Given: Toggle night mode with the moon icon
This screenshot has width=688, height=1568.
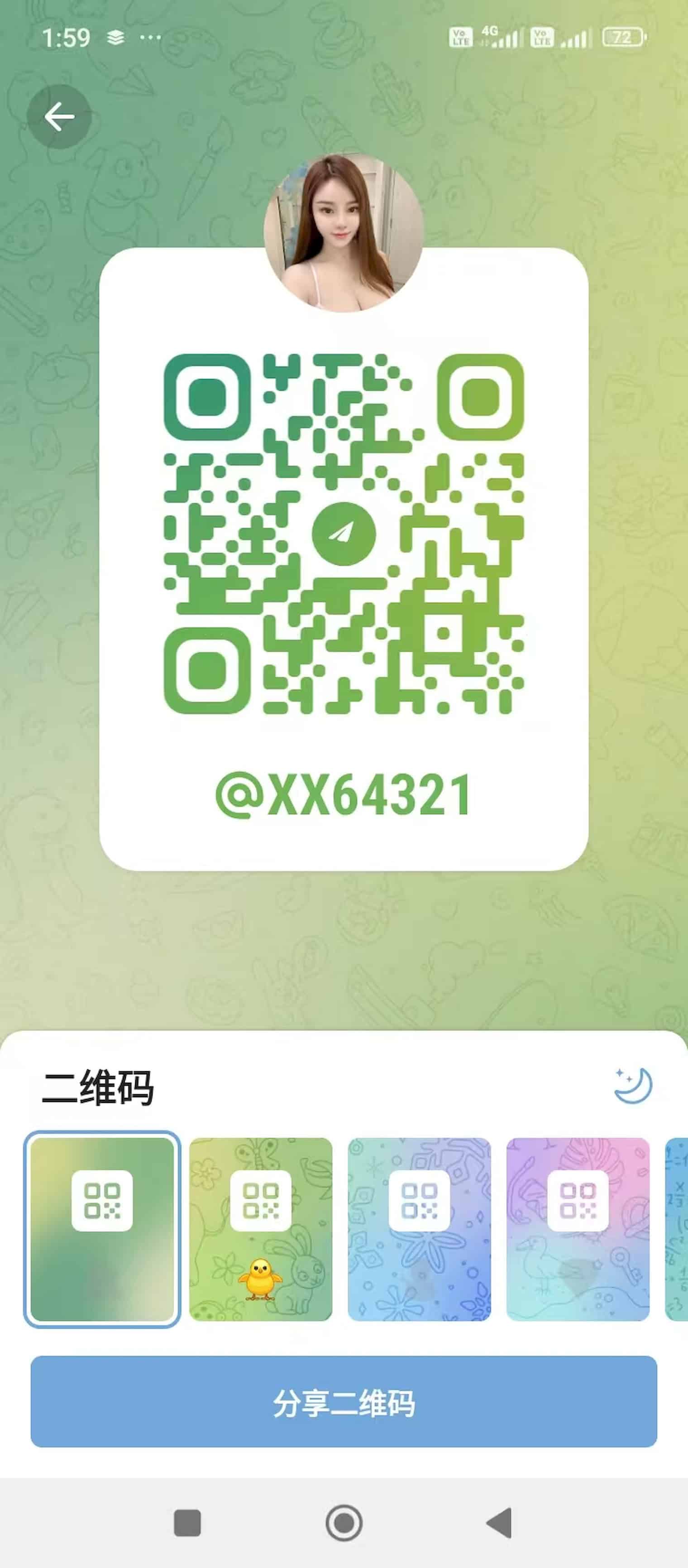Looking at the screenshot, I should [633, 1085].
